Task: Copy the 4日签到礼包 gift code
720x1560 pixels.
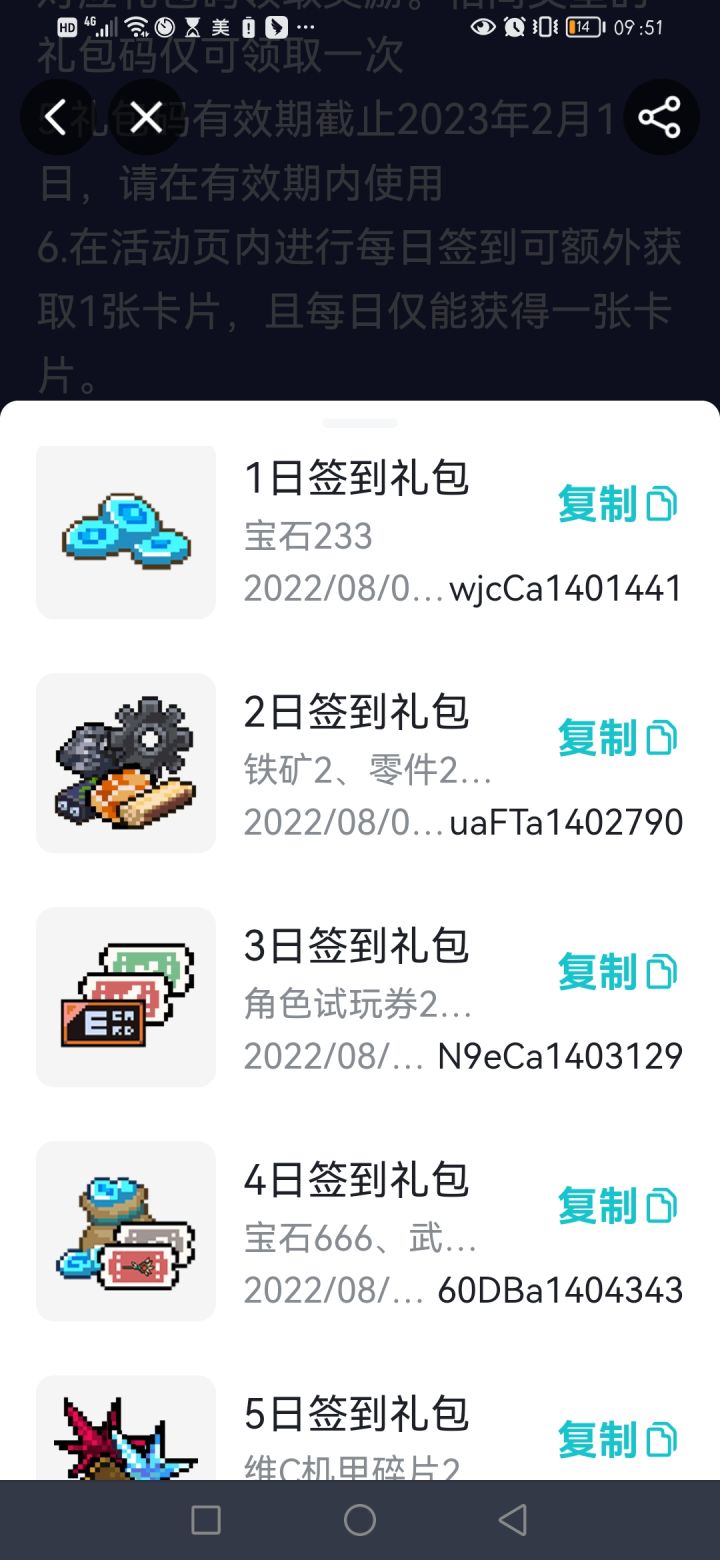Action: click(617, 1206)
